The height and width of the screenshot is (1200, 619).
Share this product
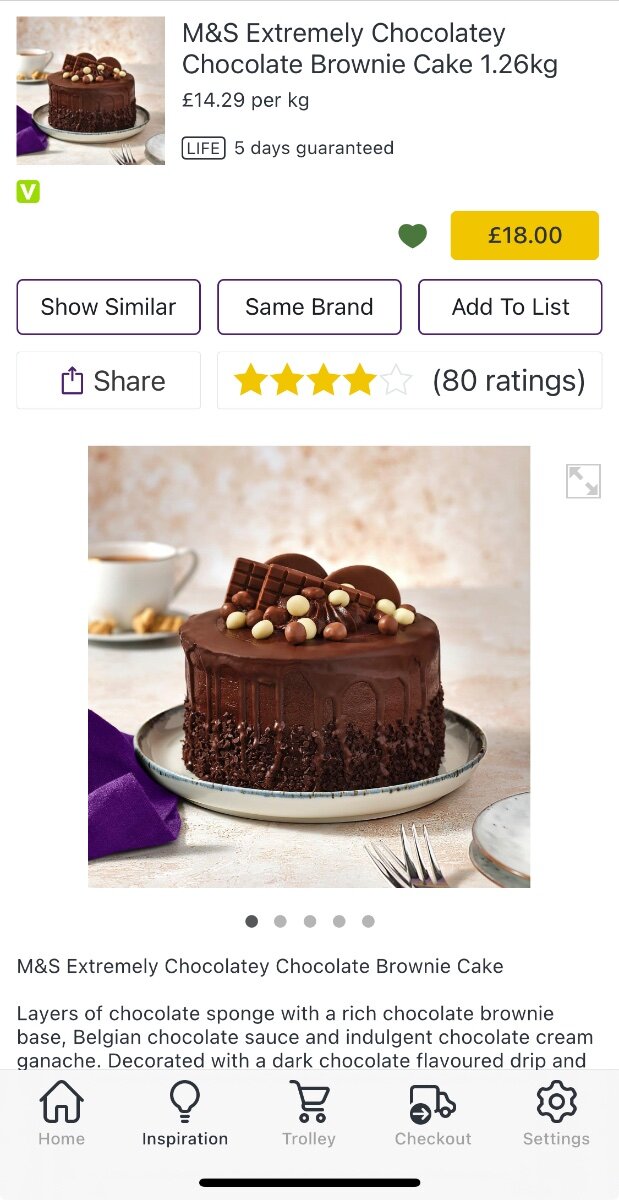(109, 381)
